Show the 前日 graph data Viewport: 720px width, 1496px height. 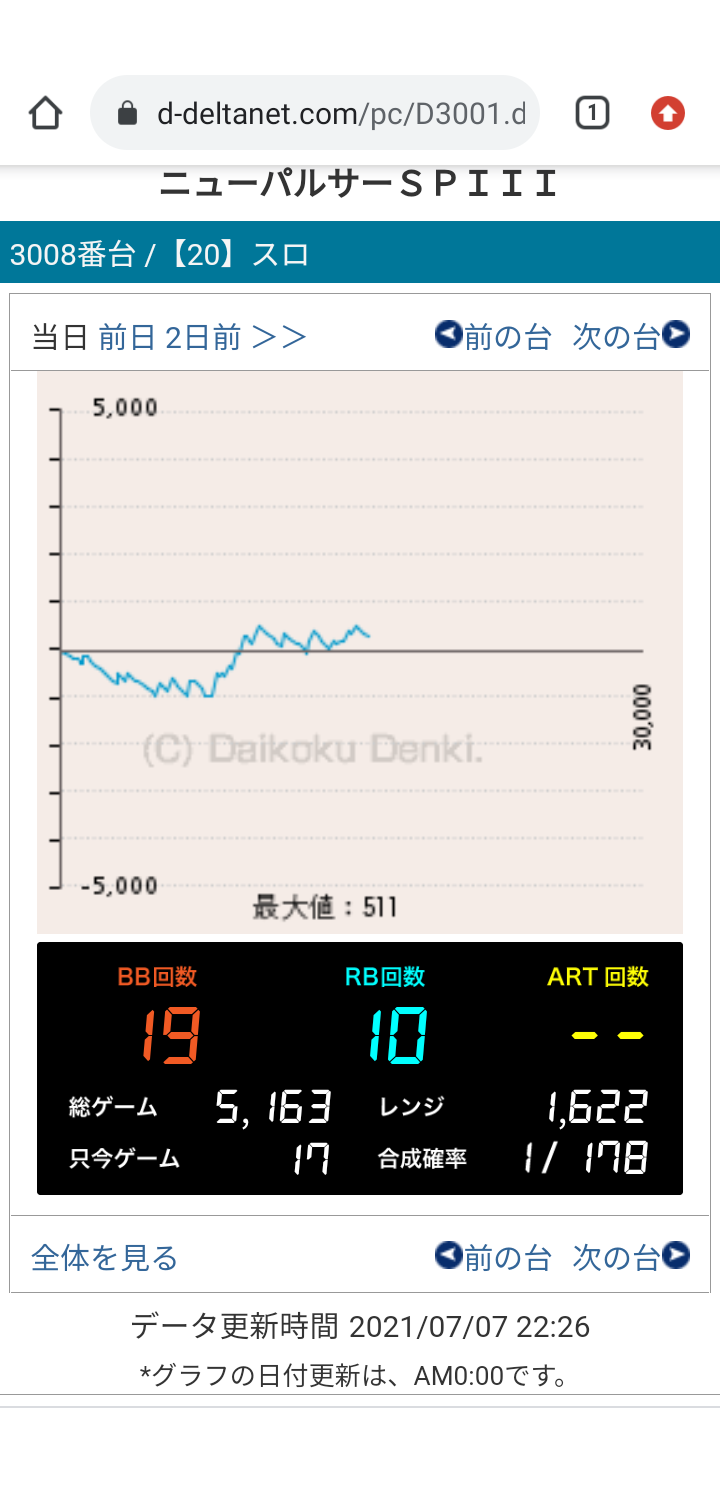127,337
